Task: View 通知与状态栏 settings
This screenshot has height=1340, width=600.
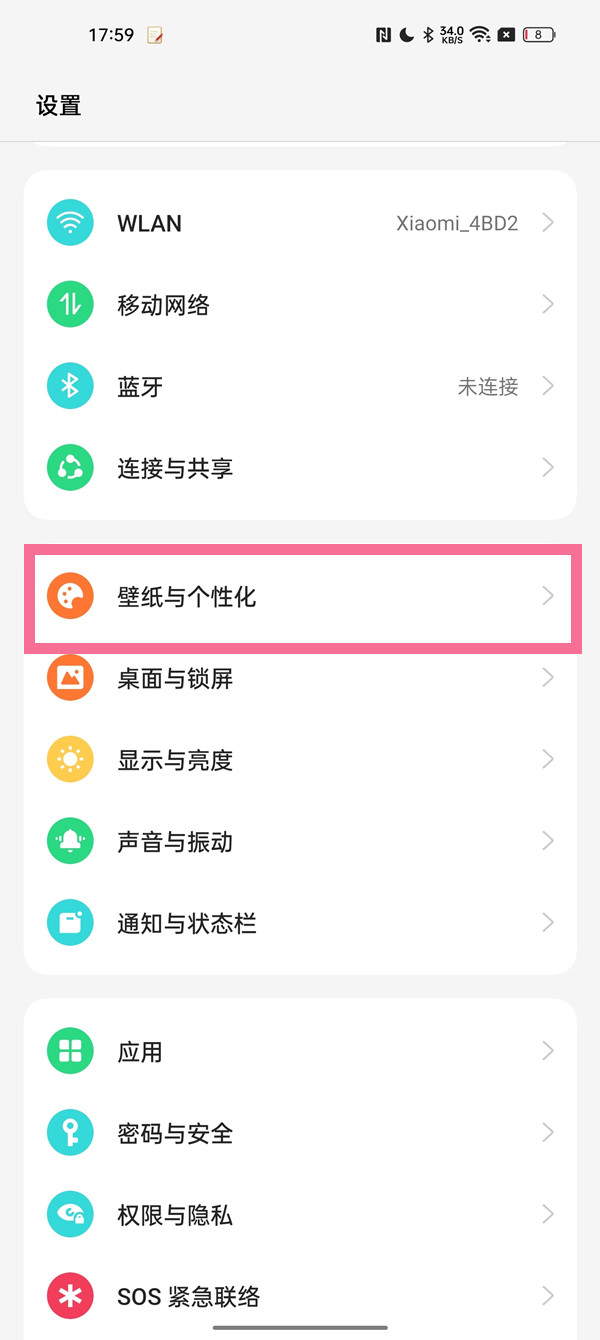Action: (x=300, y=923)
